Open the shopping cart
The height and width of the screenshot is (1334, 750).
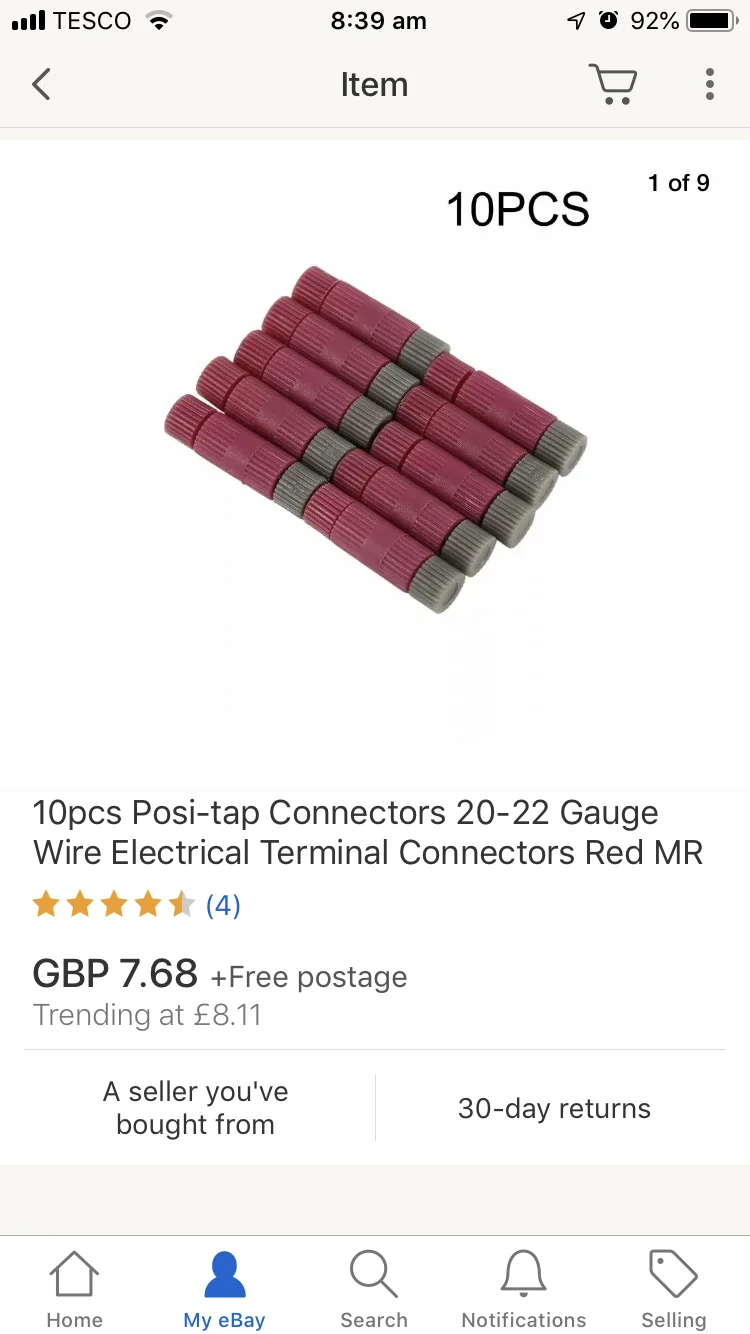click(612, 85)
